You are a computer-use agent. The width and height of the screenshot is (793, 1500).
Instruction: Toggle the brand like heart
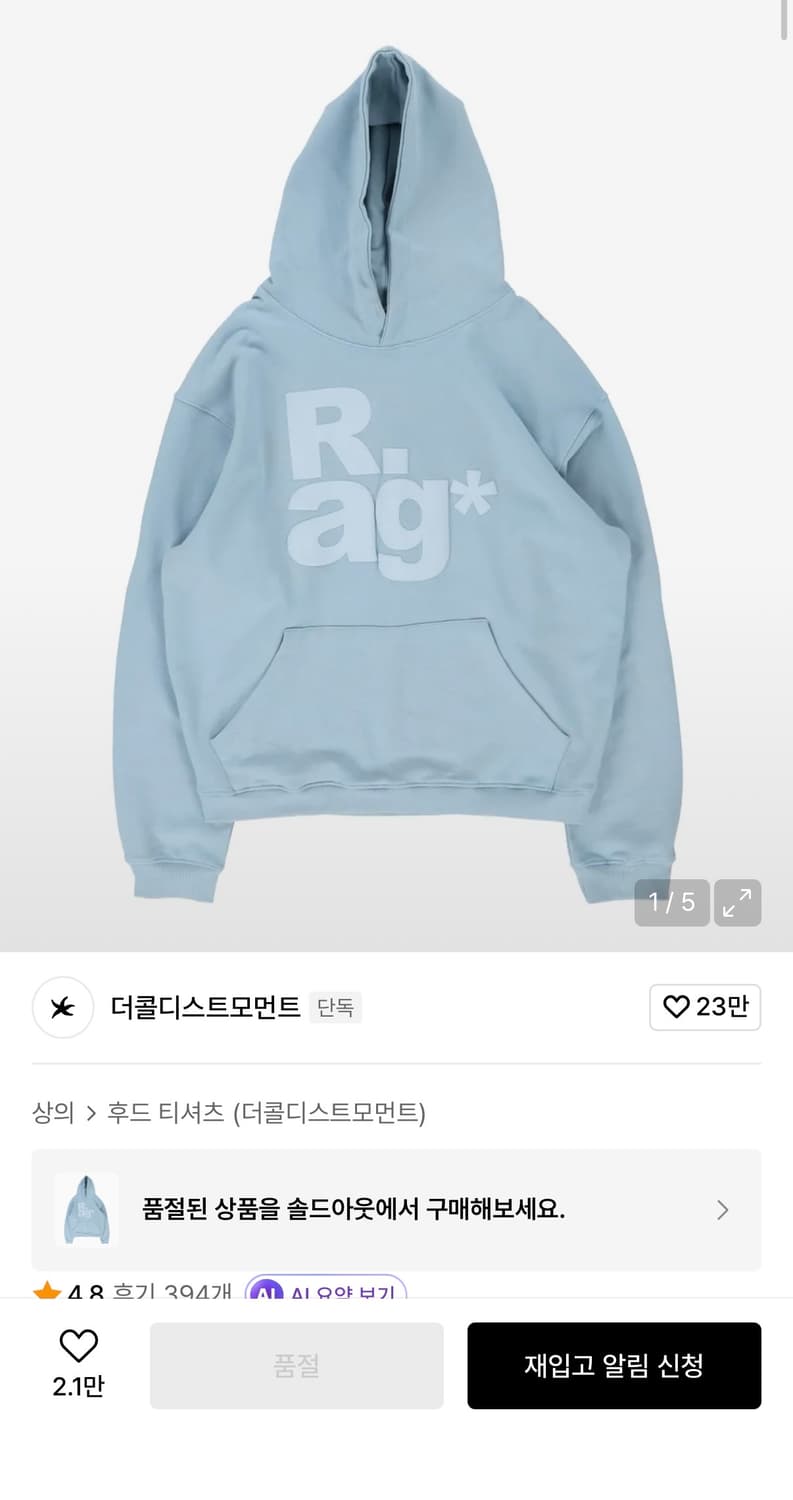tap(678, 1008)
